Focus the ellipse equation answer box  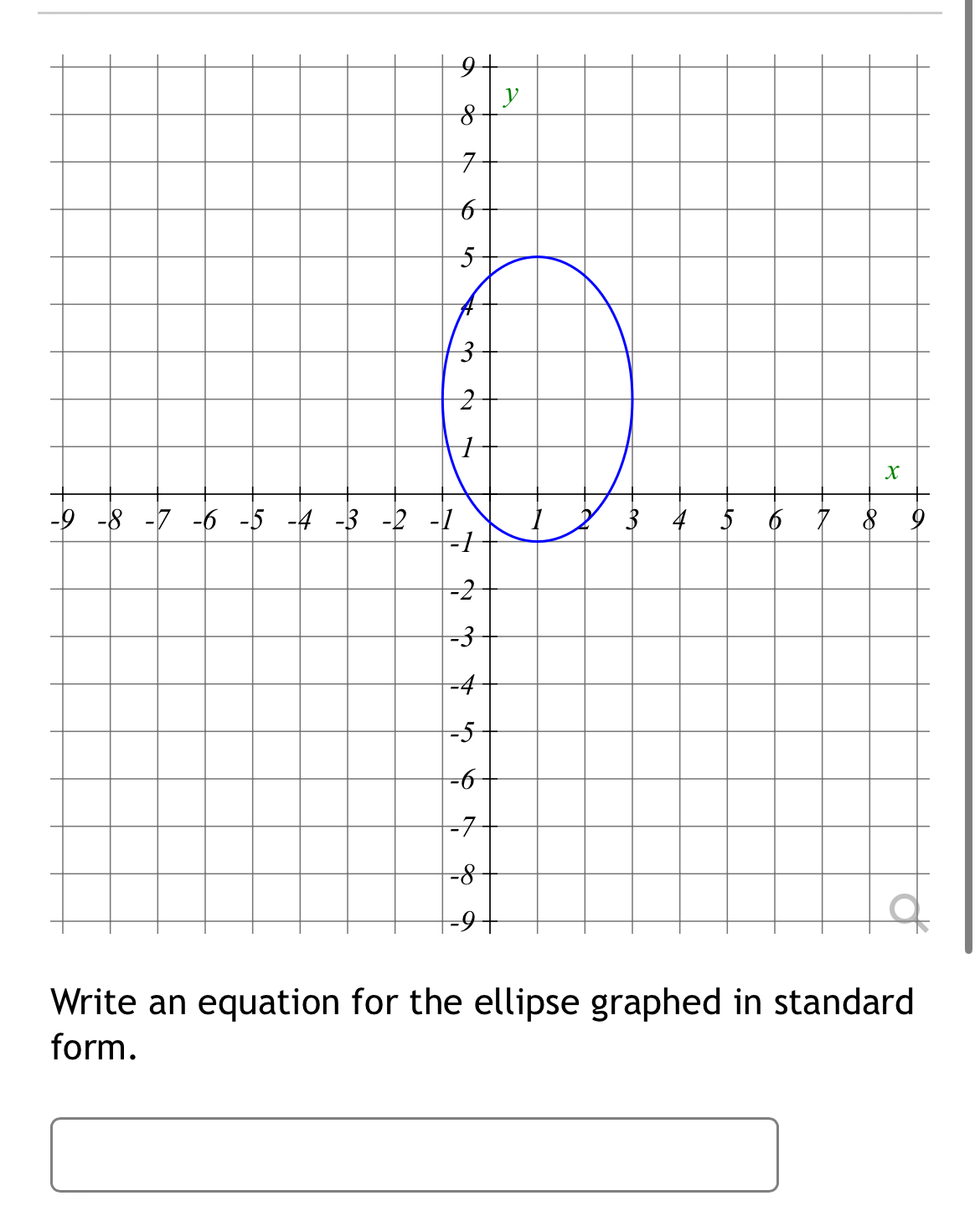click(x=415, y=1154)
